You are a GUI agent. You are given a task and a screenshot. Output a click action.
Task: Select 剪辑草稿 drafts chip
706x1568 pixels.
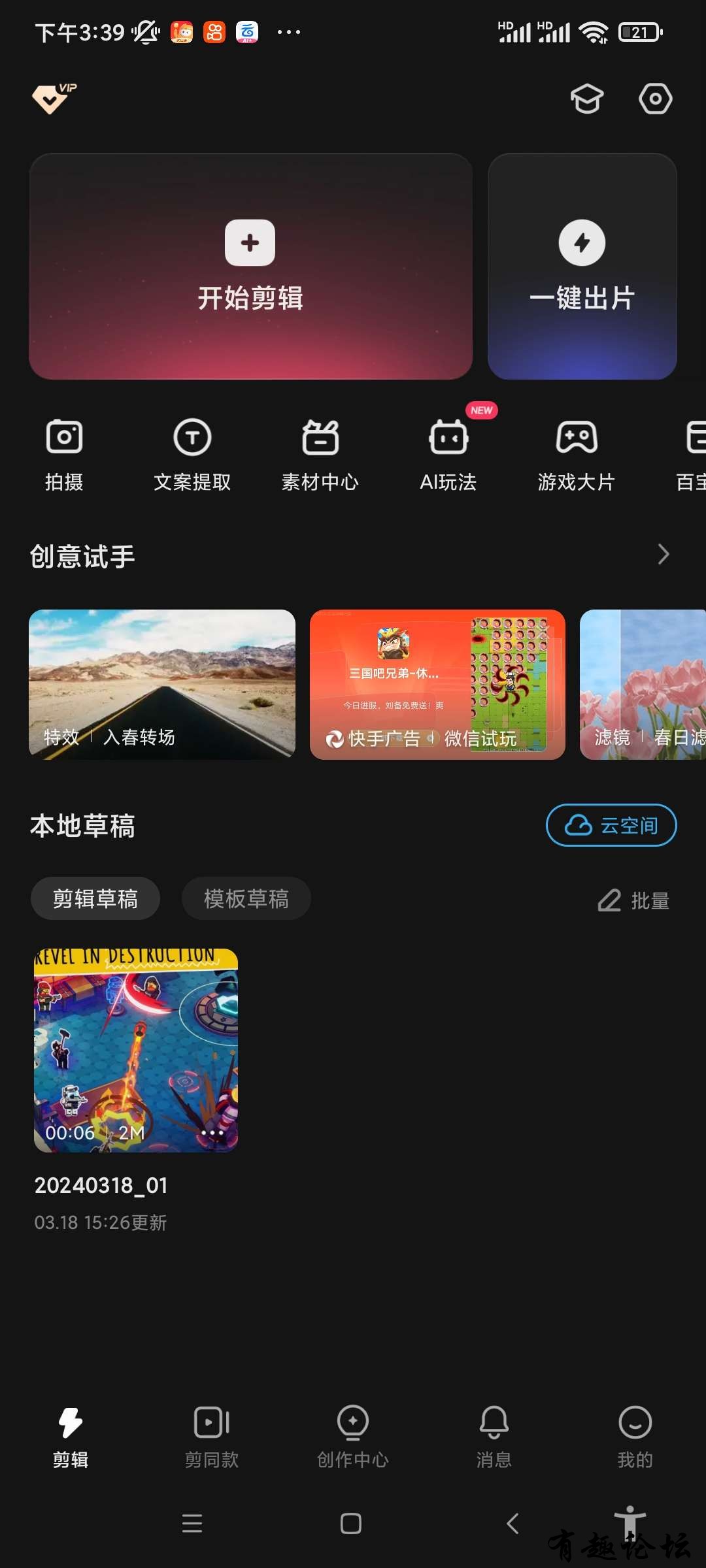(95, 899)
